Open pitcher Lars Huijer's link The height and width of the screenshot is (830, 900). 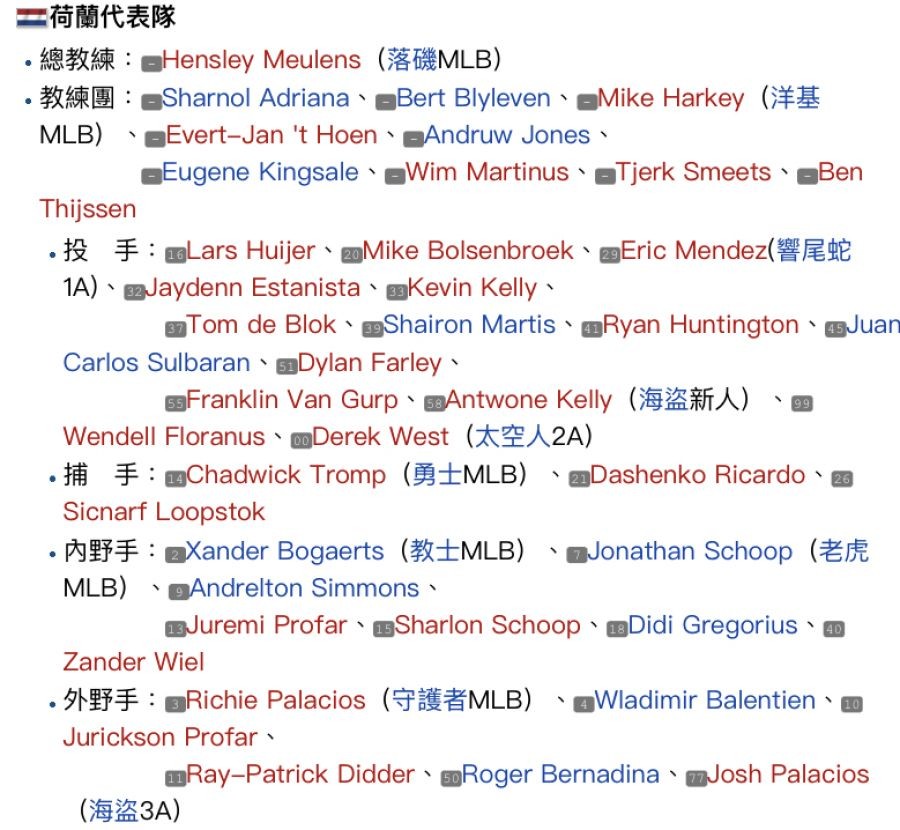pyautogui.click(x=253, y=250)
